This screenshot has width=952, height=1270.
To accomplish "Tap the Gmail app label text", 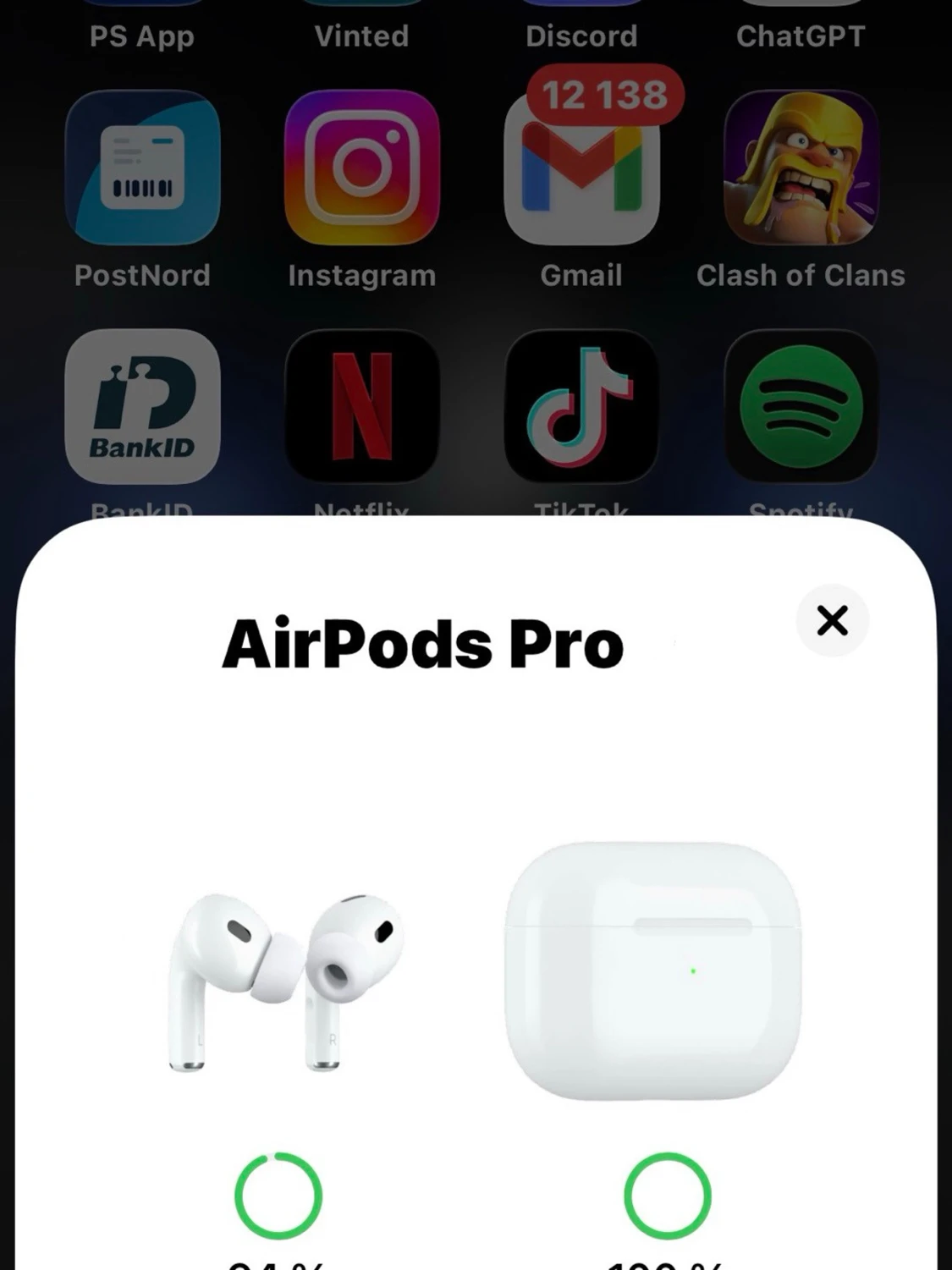I will click(581, 275).
